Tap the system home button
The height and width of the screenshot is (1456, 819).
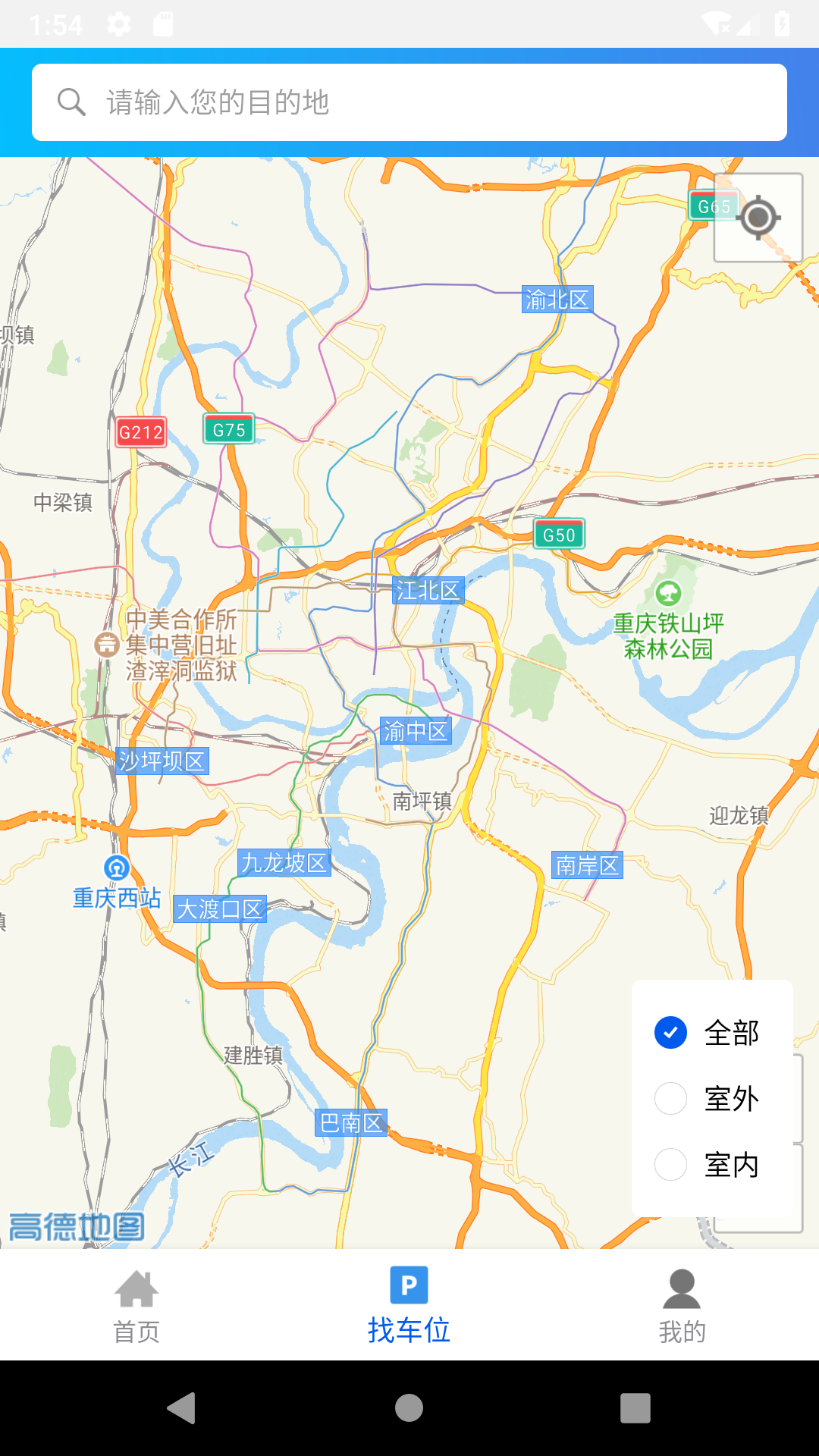(409, 1408)
